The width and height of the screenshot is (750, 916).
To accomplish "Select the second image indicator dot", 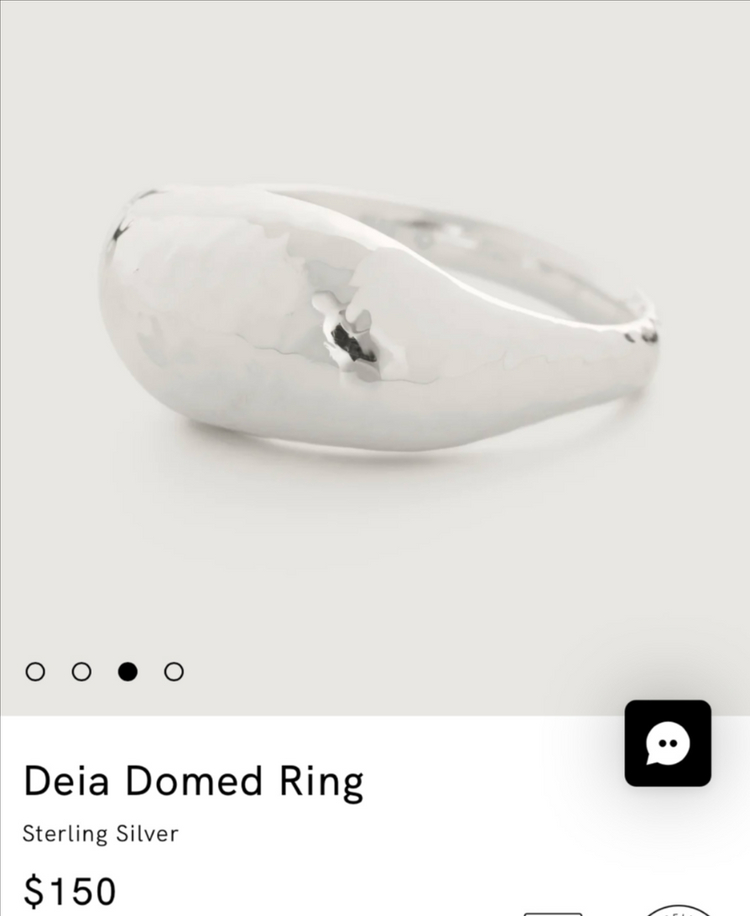I will tap(81, 671).
